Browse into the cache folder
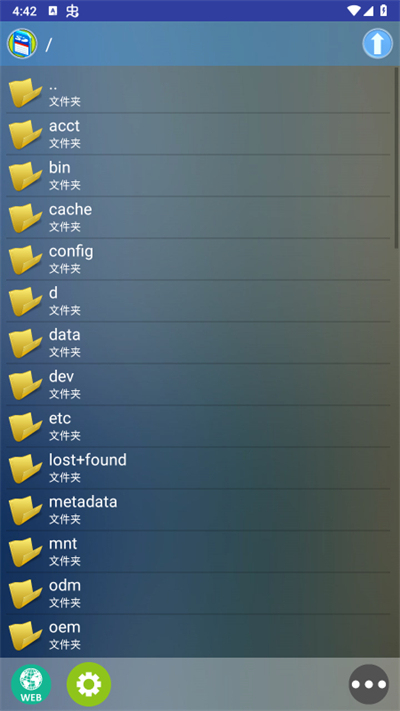This screenshot has height=711, width=400. tap(198, 217)
